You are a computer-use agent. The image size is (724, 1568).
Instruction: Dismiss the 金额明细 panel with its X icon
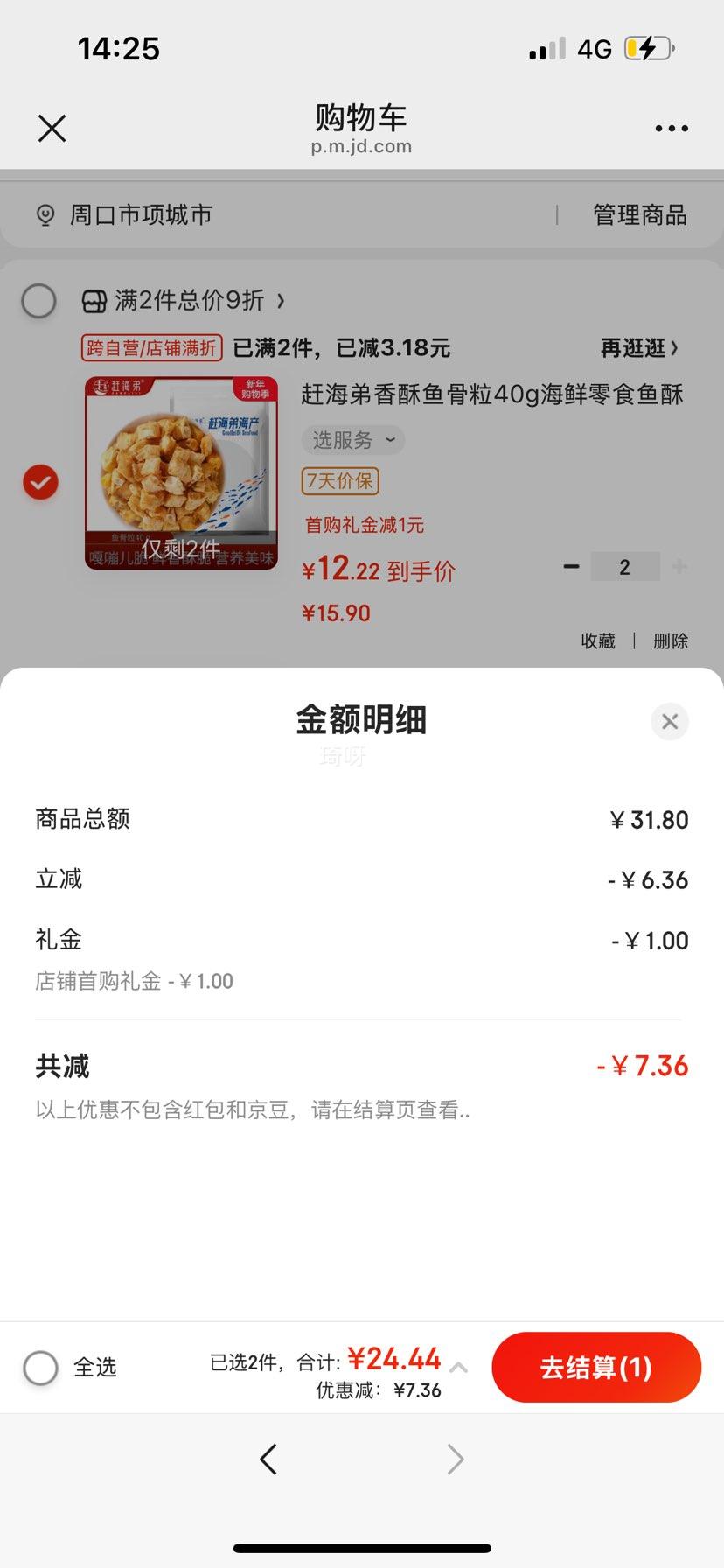click(670, 721)
